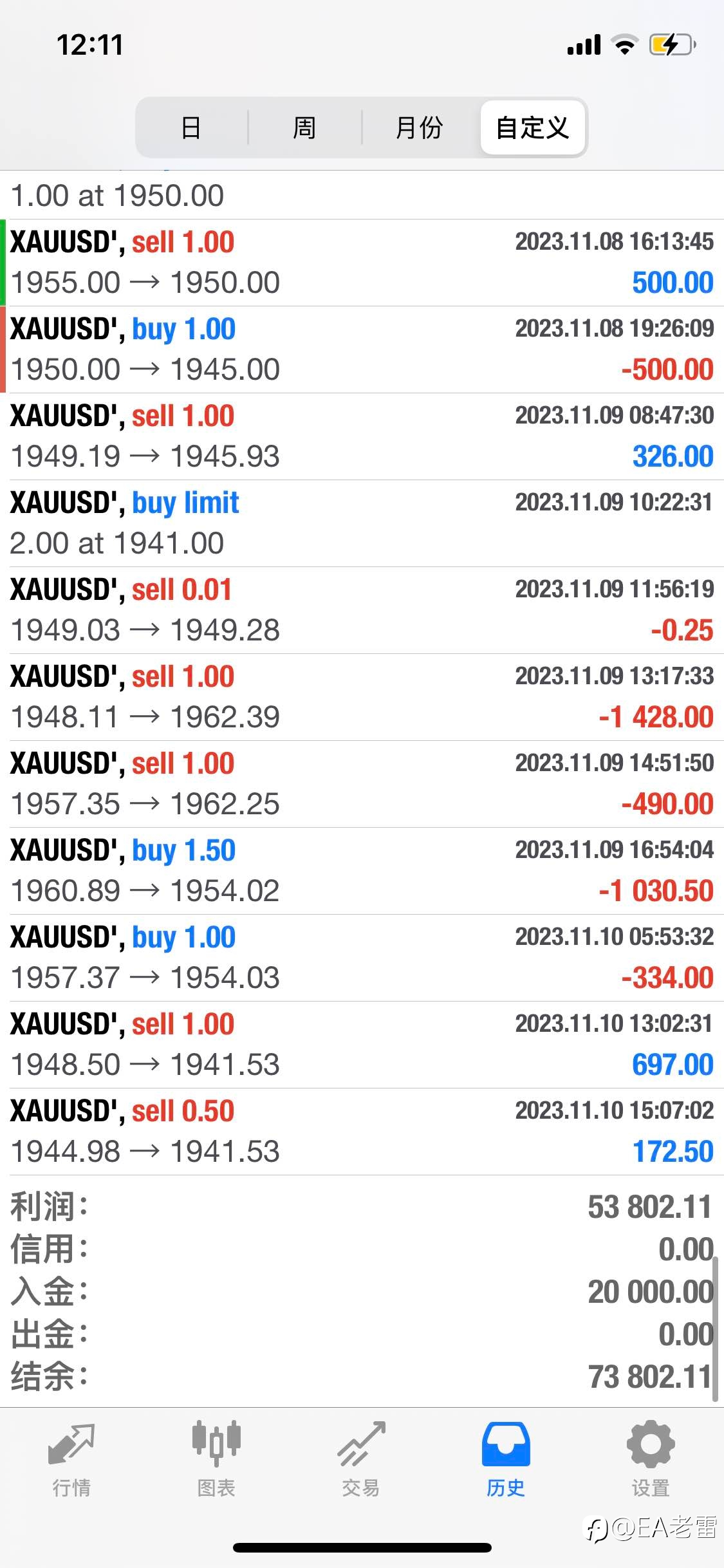Open 设置 settings
The image size is (724, 1568).
pos(651,1459)
